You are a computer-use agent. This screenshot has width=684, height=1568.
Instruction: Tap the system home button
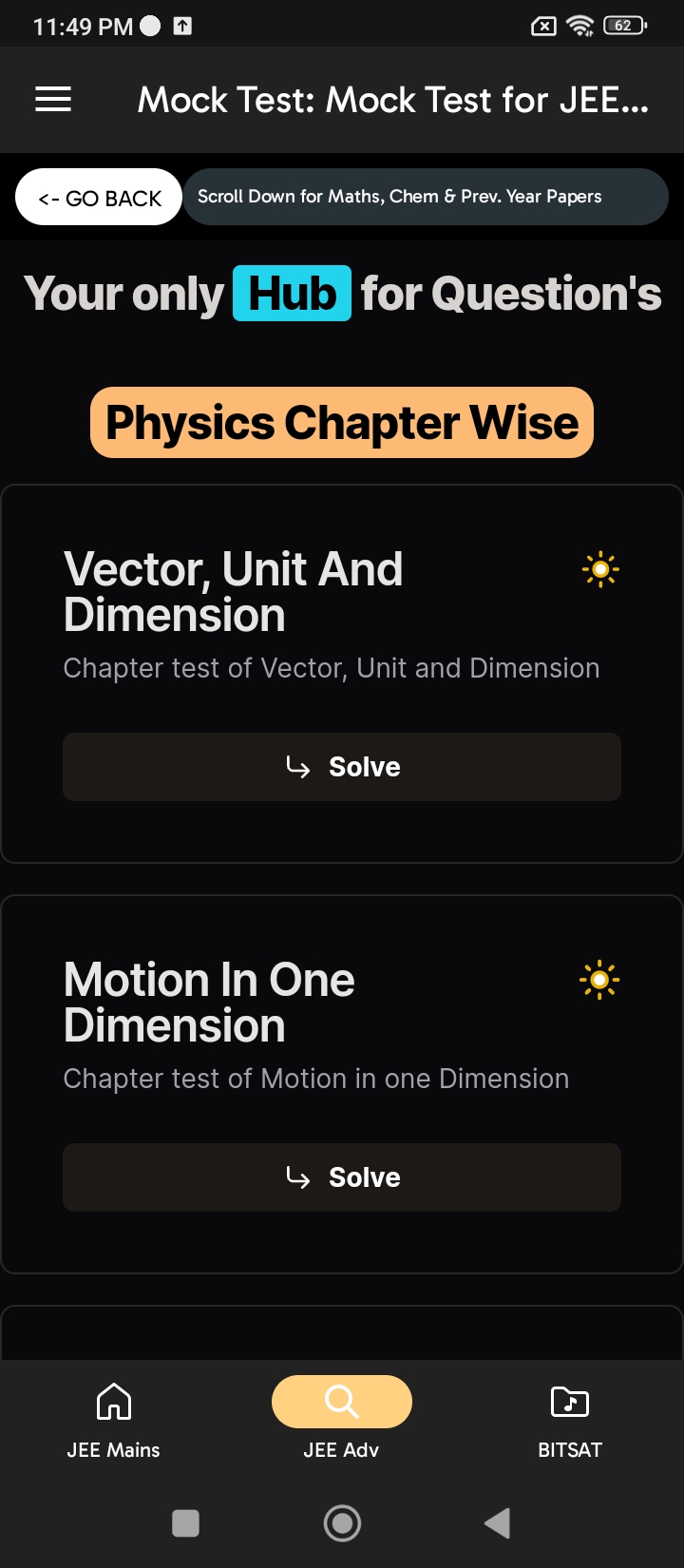tap(342, 1523)
